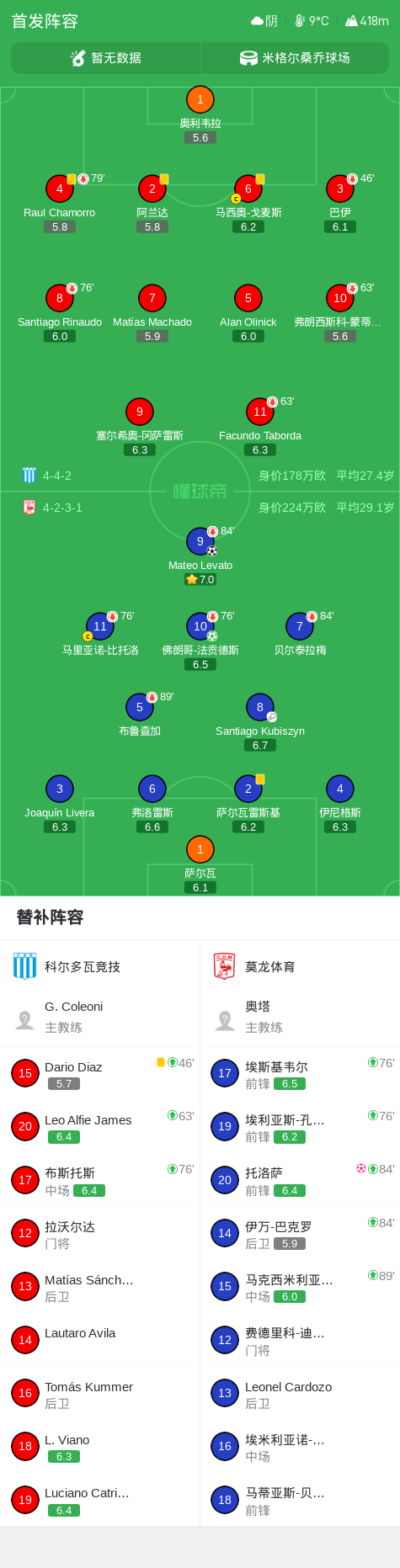Image resolution: width=400 pixels, height=1568 pixels.
Task: Select player Raul Chamorro on the pitch
Action: pyautogui.click(x=60, y=204)
